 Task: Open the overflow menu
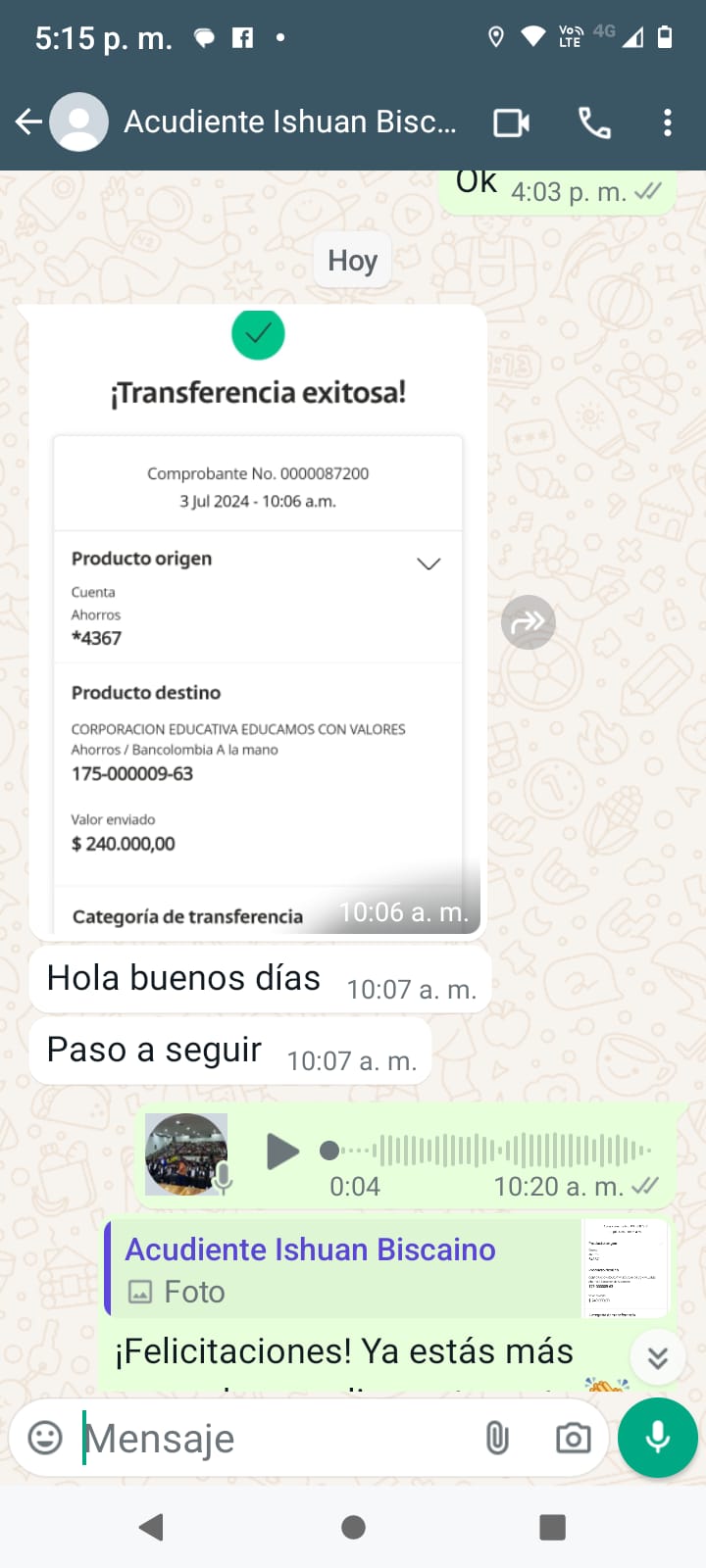click(x=668, y=122)
